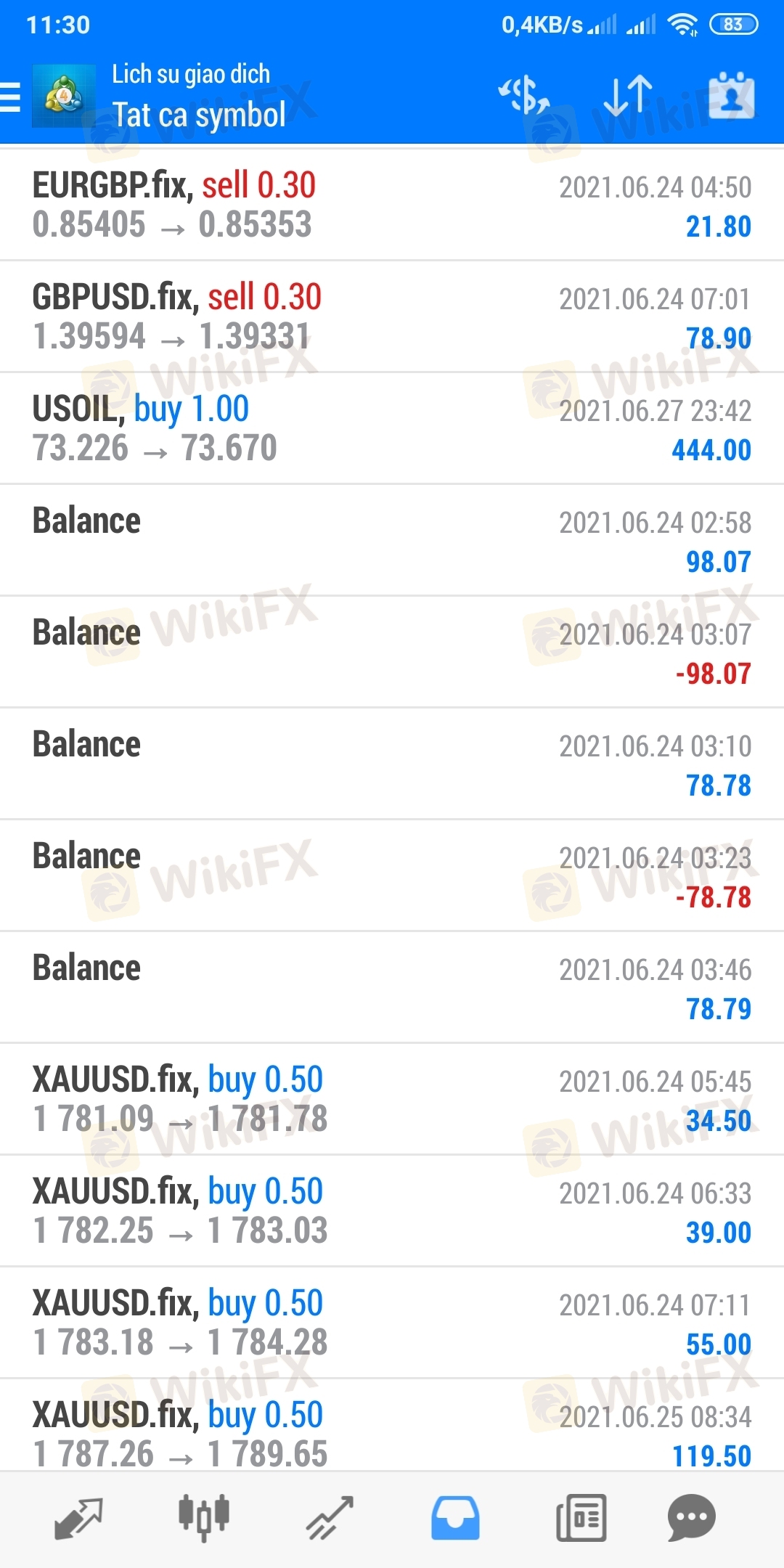
Task: Expand the Balance entry of -98.07
Action: [x=392, y=652]
